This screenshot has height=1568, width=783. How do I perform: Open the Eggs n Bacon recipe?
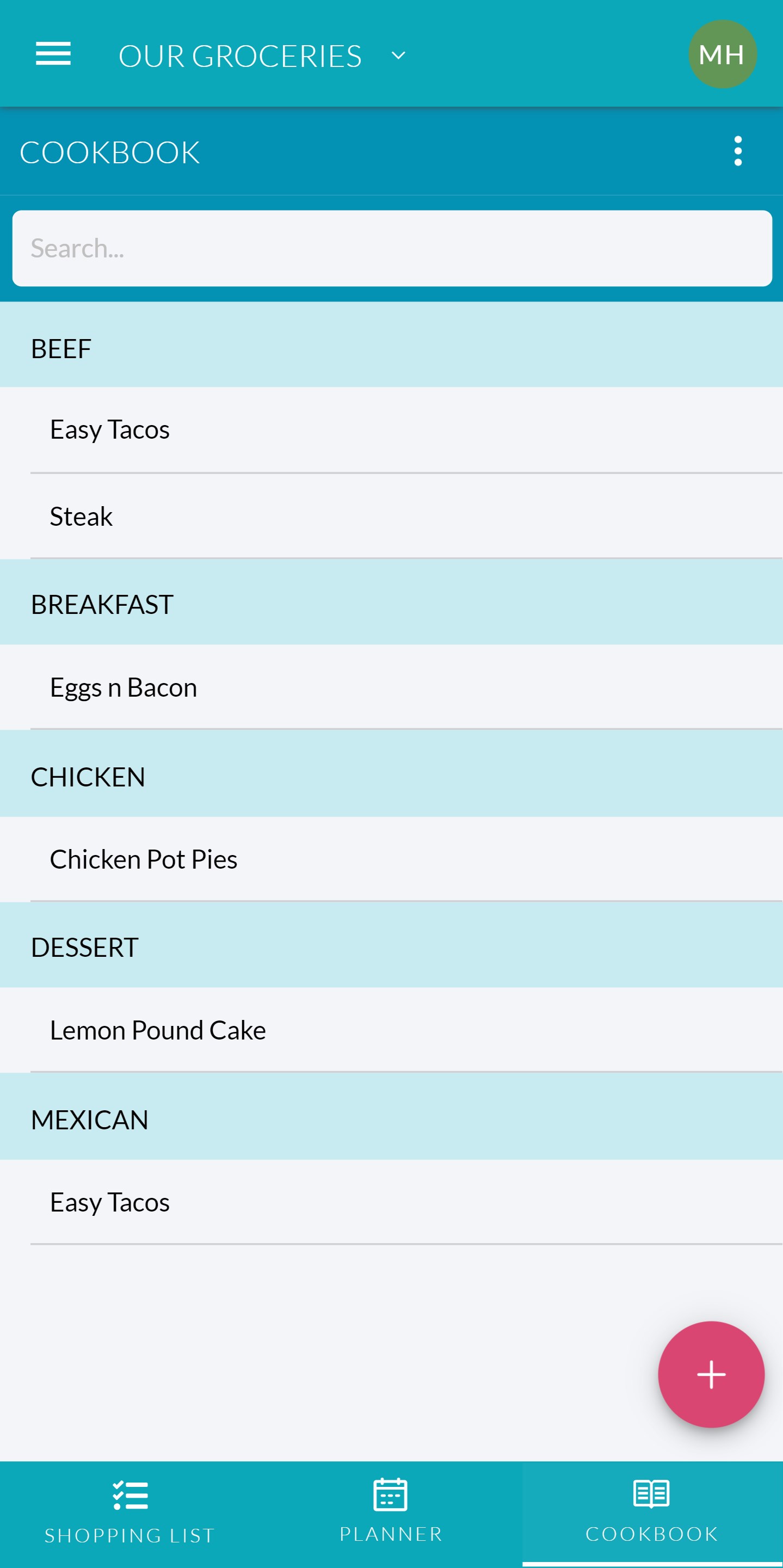pos(391,687)
